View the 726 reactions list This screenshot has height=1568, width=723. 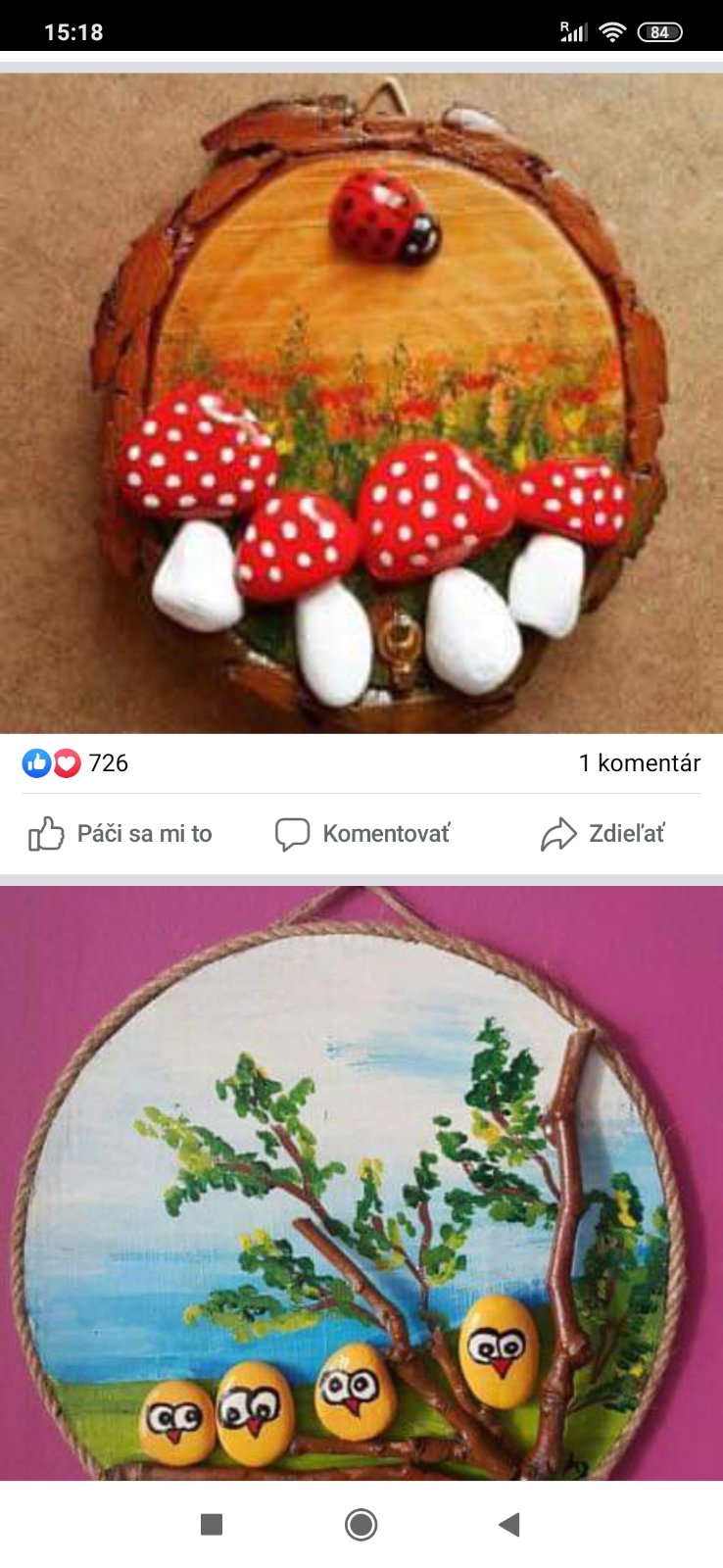click(76, 763)
